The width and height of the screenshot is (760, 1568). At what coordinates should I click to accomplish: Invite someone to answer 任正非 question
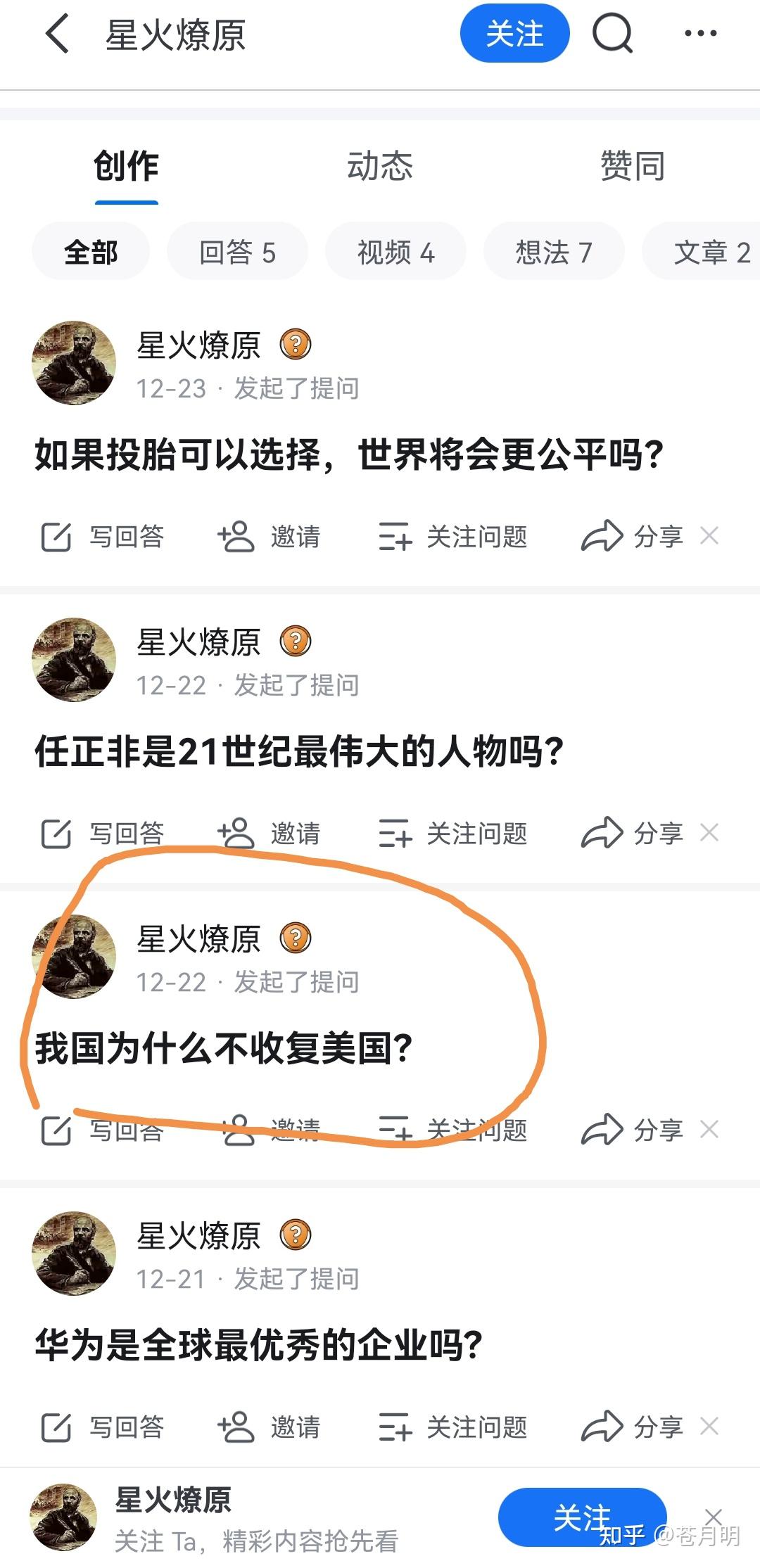click(270, 834)
